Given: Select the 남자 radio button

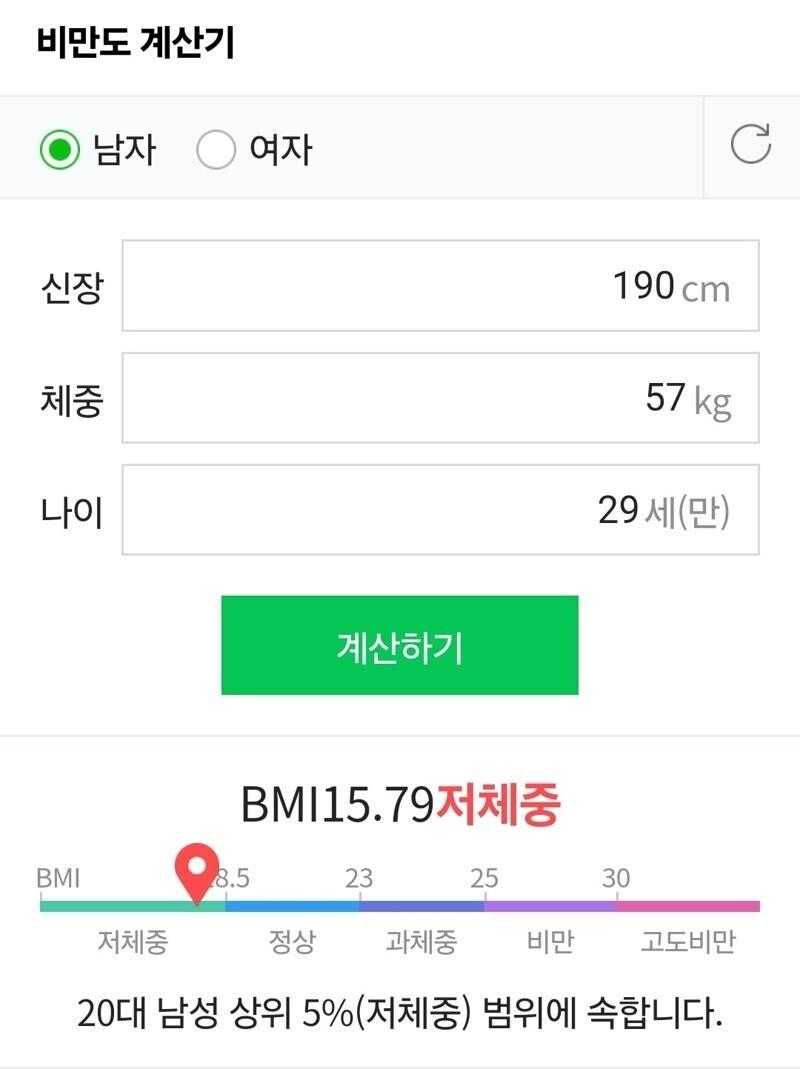Looking at the screenshot, I should [60, 150].
